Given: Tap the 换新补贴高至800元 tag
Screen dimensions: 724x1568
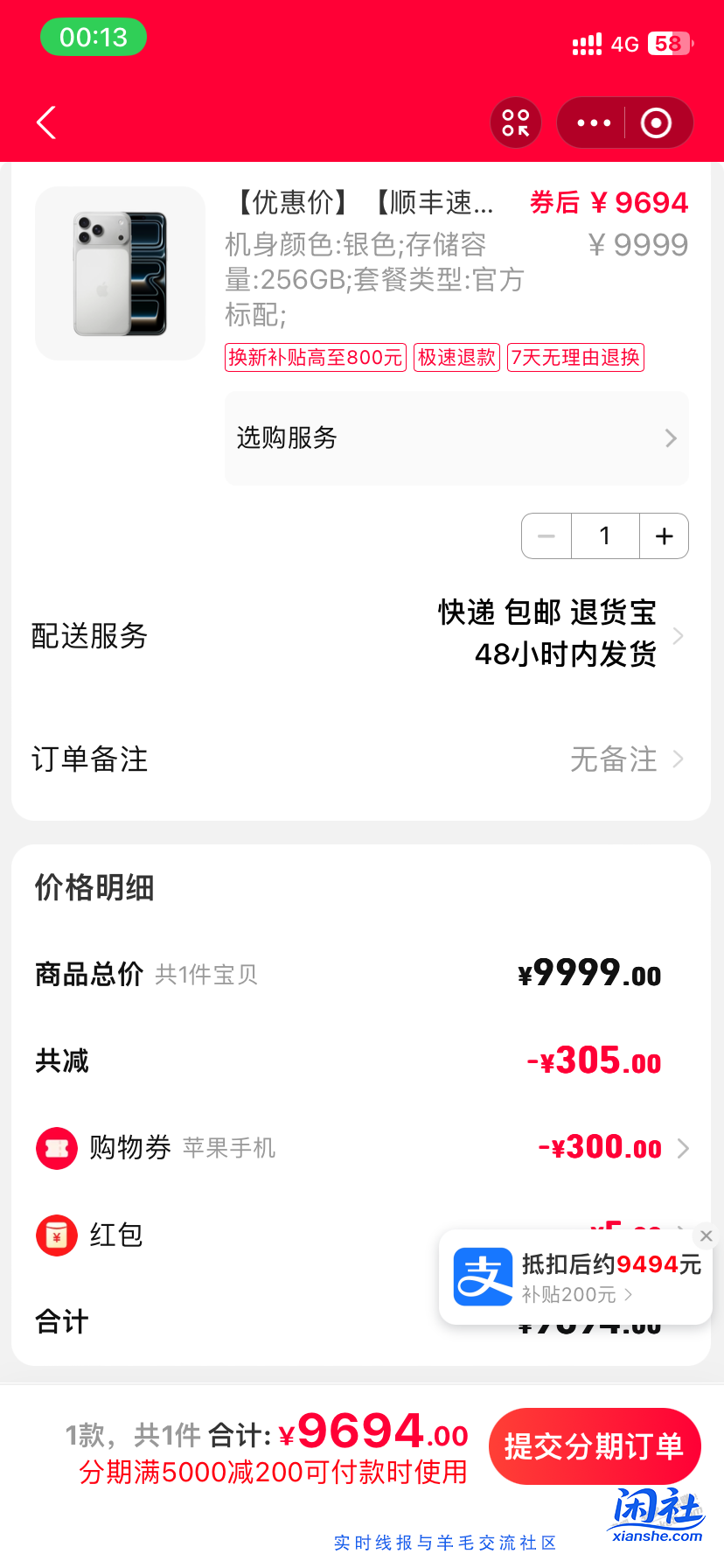Looking at the screenshot, I should (x=315, y=357).
